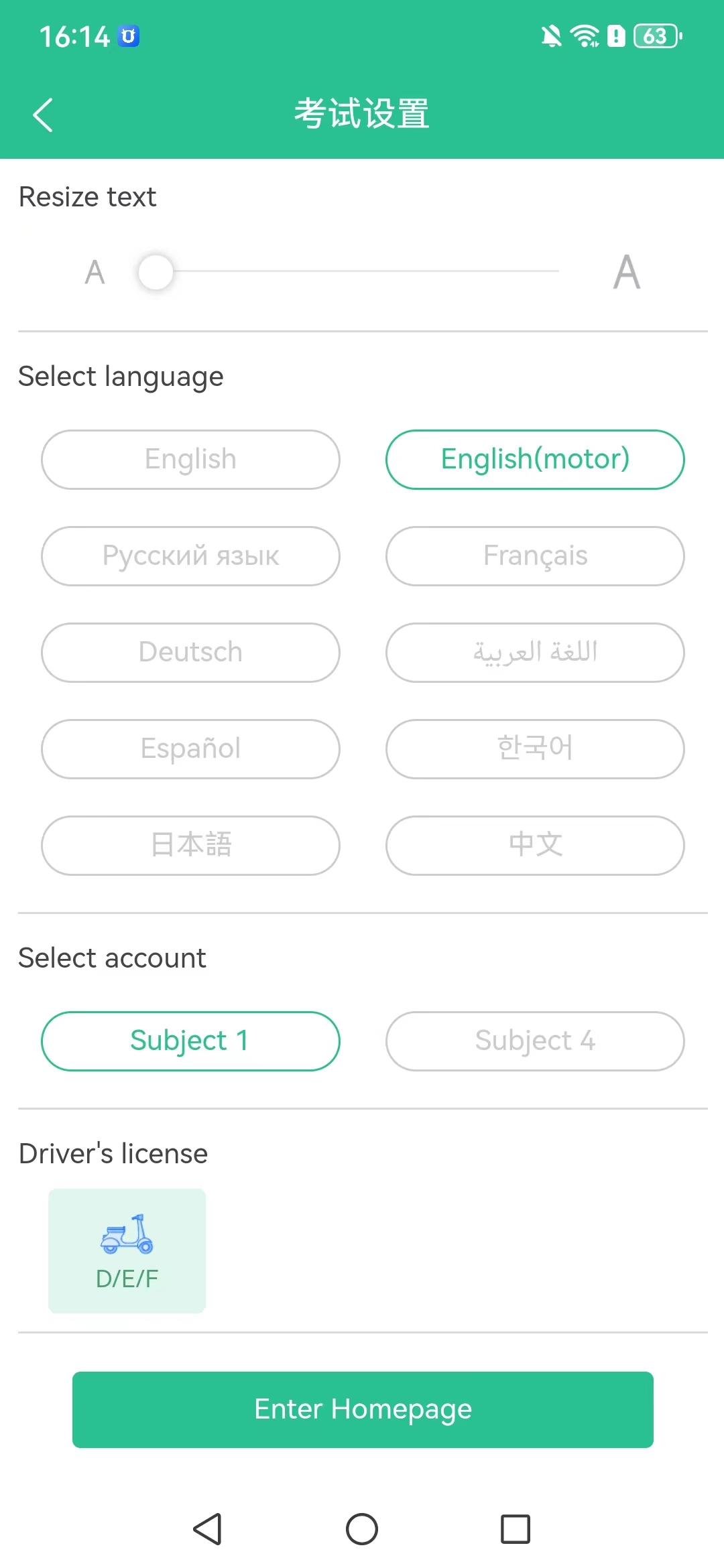Tap the resize text slider handle
Screen dimensions: 724x1568
(x=156, y=271)
